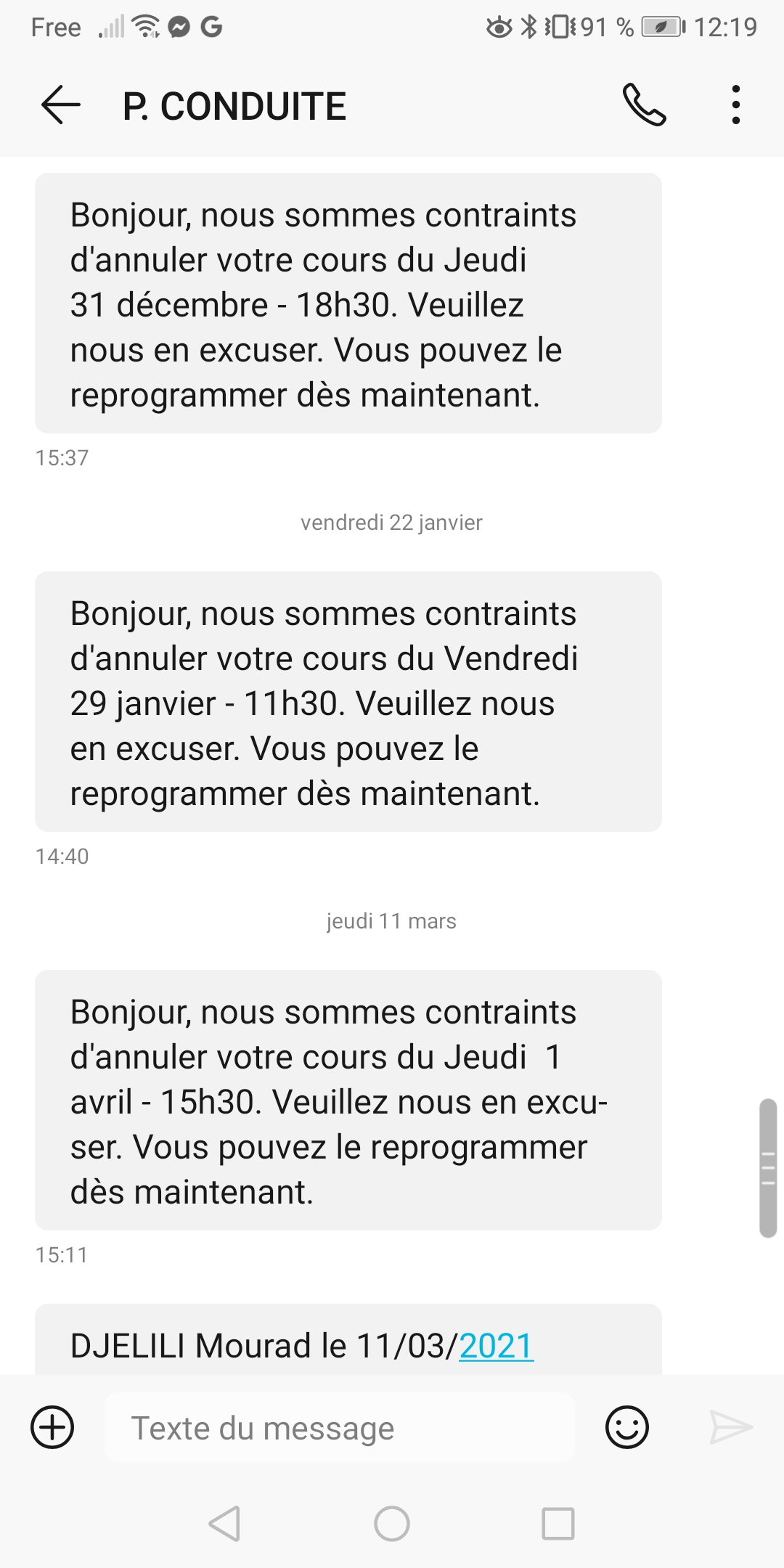Tap the 2021 link in the message
This screenshot has height=1568, width=784.
point(497,1346)
